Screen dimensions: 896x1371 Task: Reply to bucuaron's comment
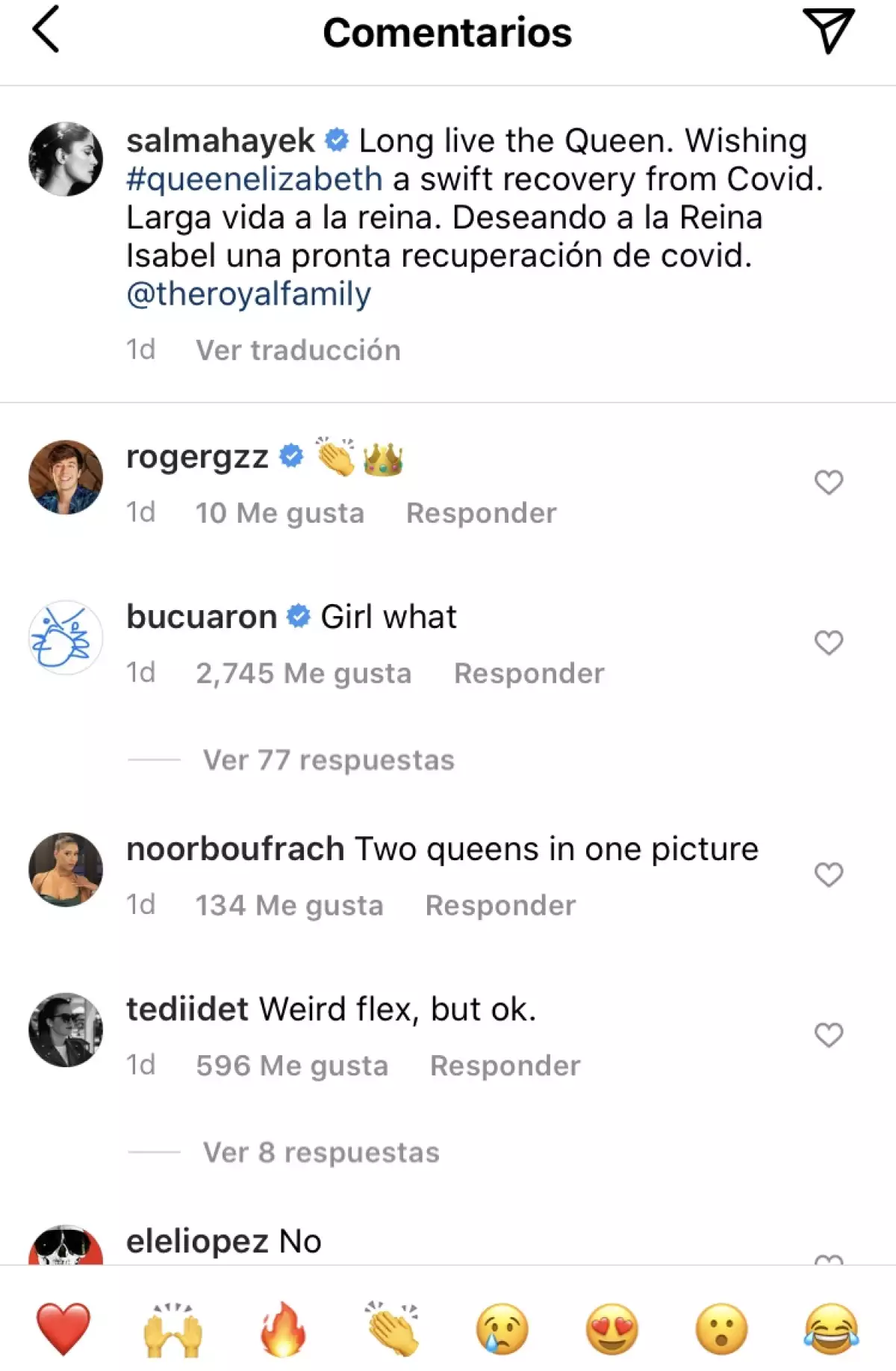(529, 674)
